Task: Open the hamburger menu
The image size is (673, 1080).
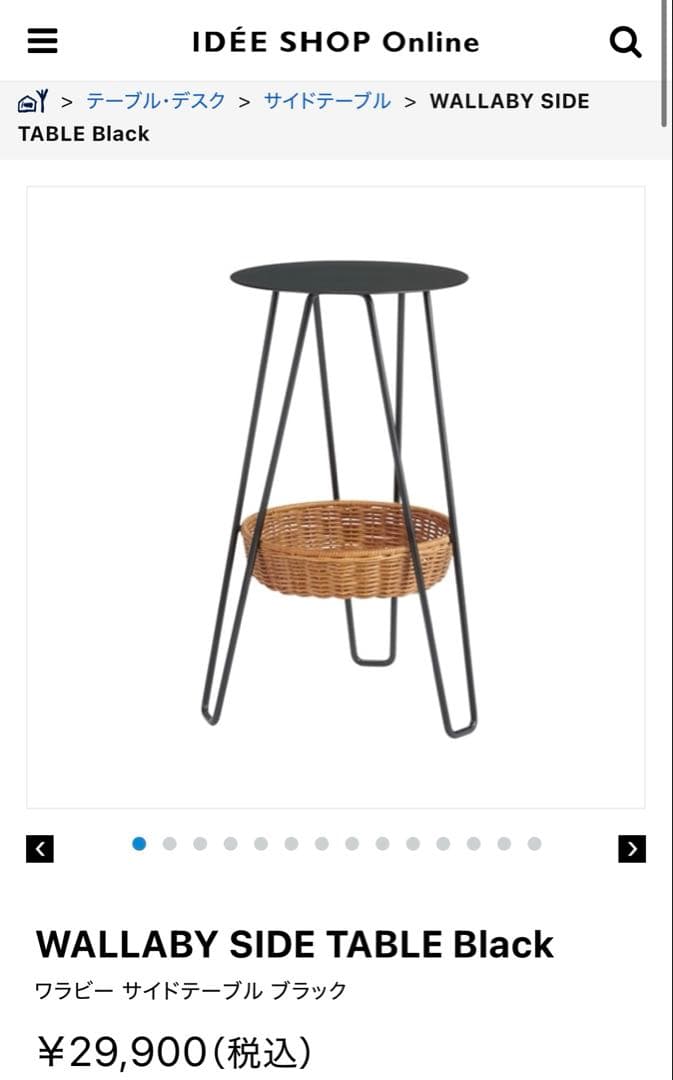Action: tap(42, 41)
